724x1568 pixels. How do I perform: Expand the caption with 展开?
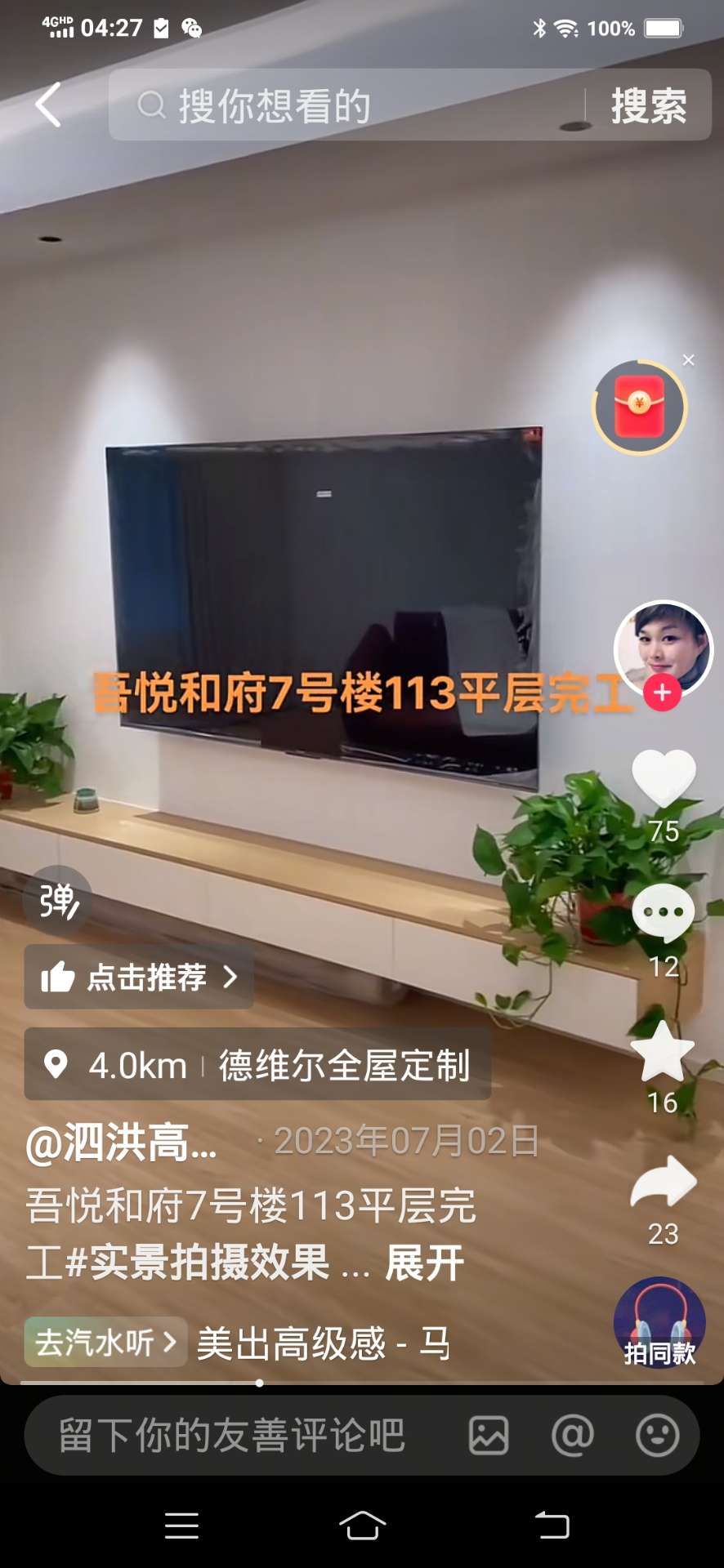424,1263
